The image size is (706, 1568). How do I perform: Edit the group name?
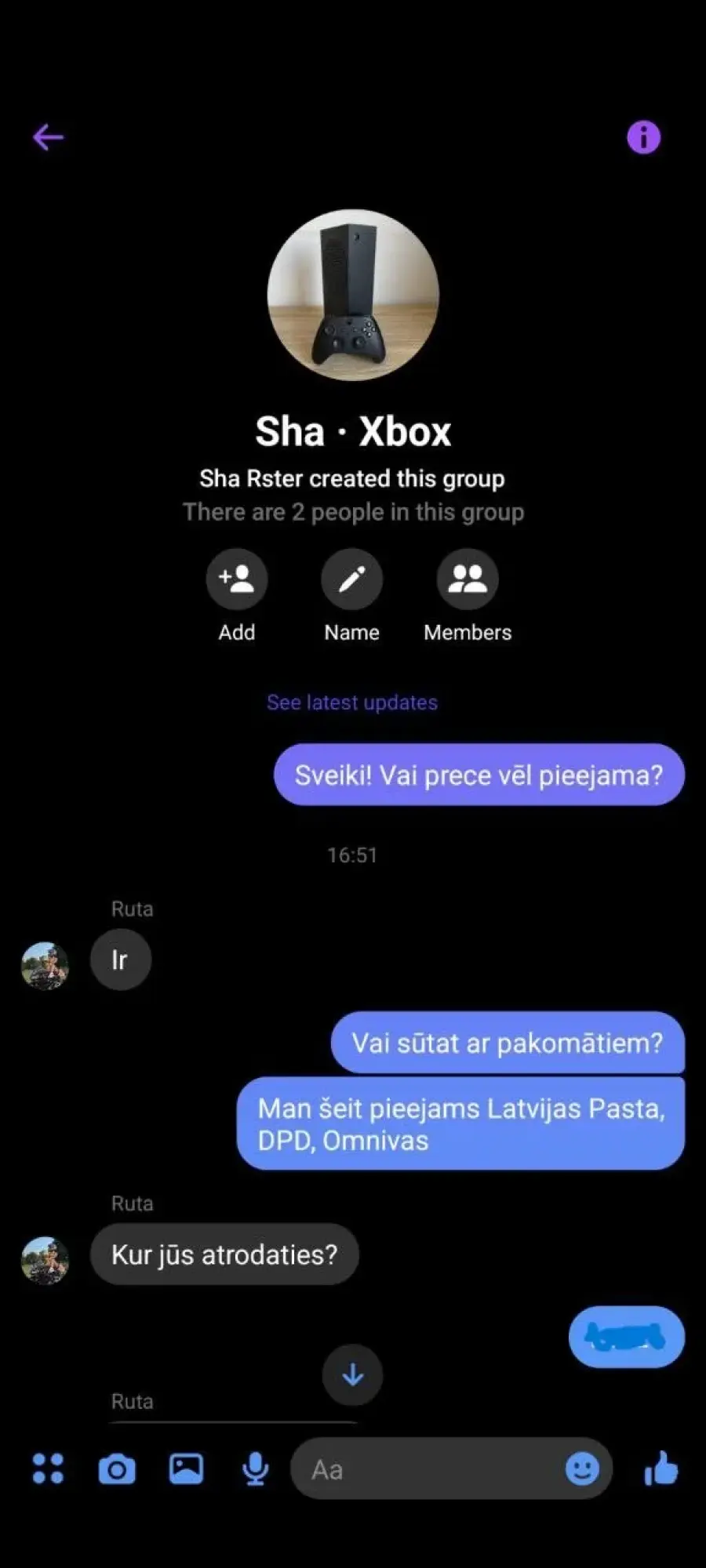pyautogui.click(x=351, y=579)
